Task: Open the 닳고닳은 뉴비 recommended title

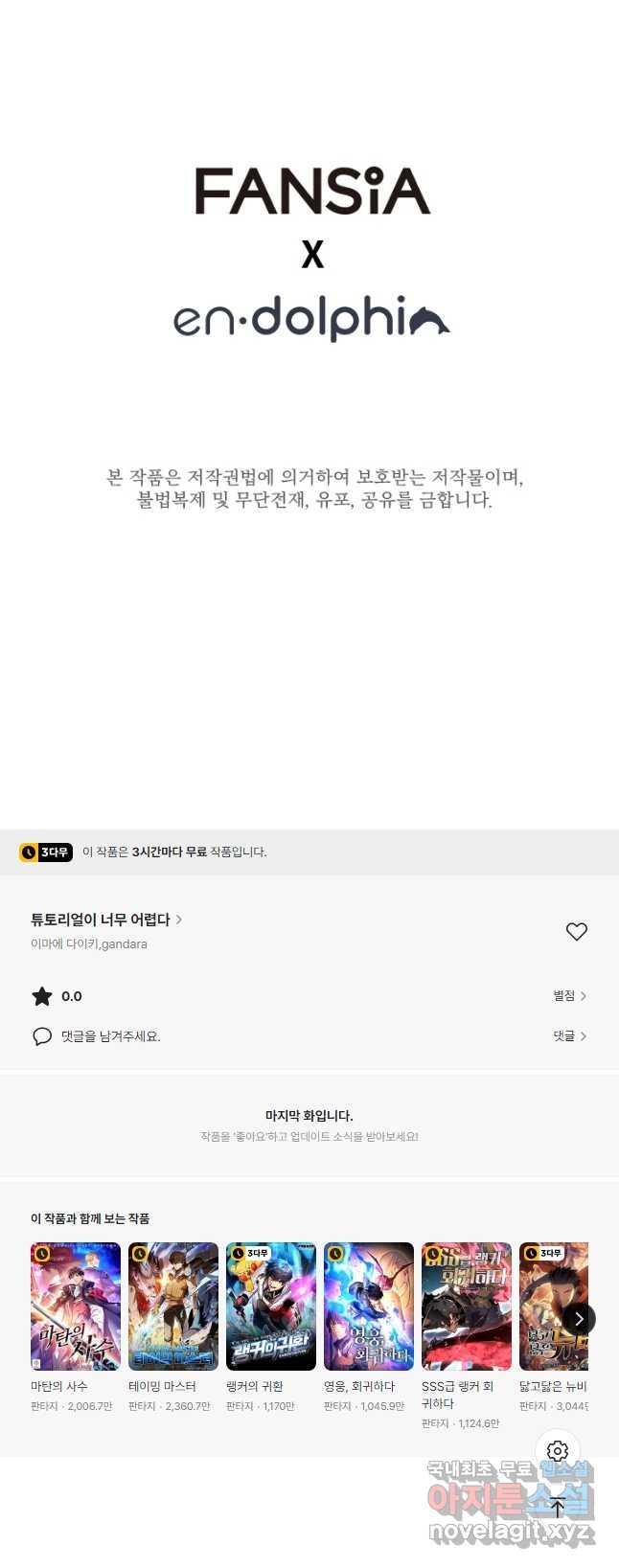Action: (x=551, y=1307)
